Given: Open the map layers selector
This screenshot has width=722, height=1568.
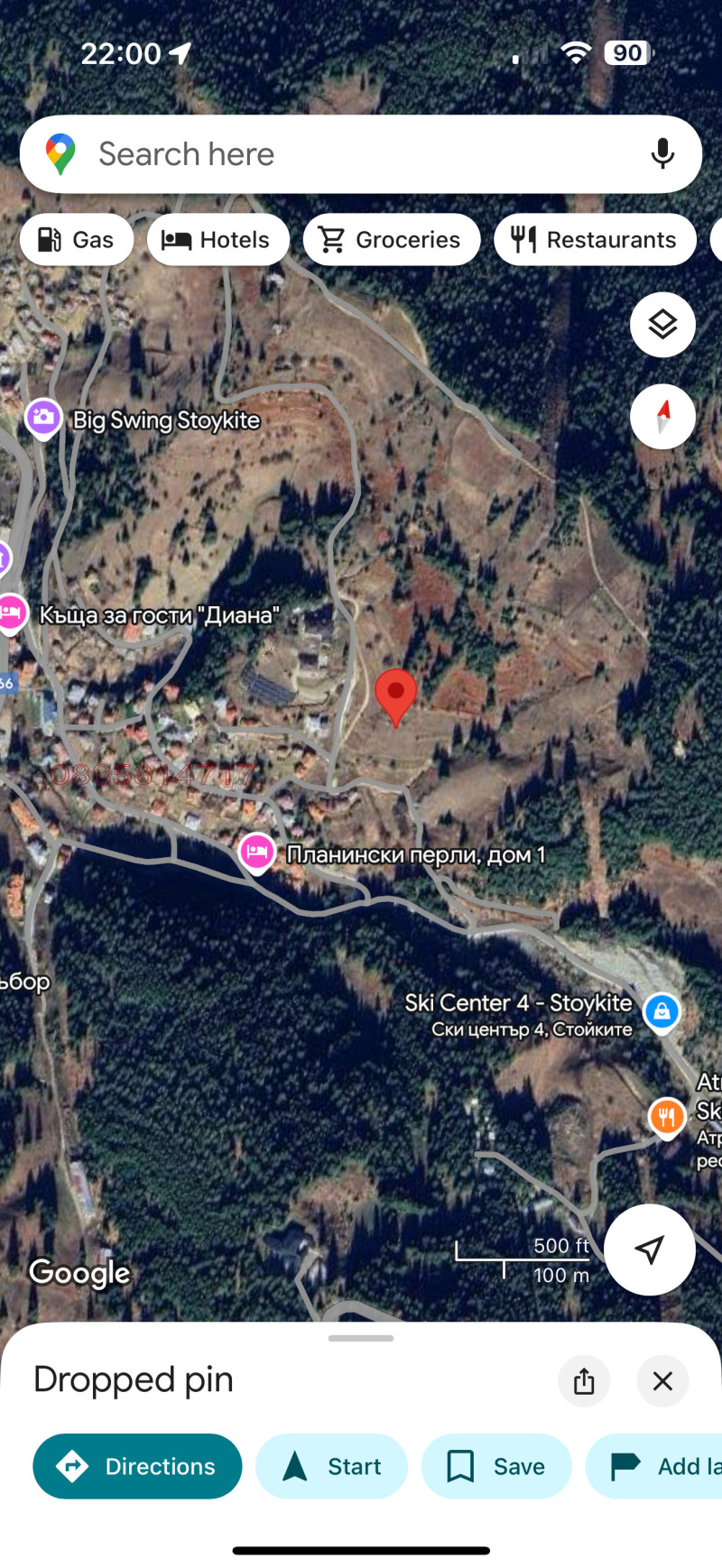Looking at the screenshot, I should pyautogui.click(x=662, y=325).
